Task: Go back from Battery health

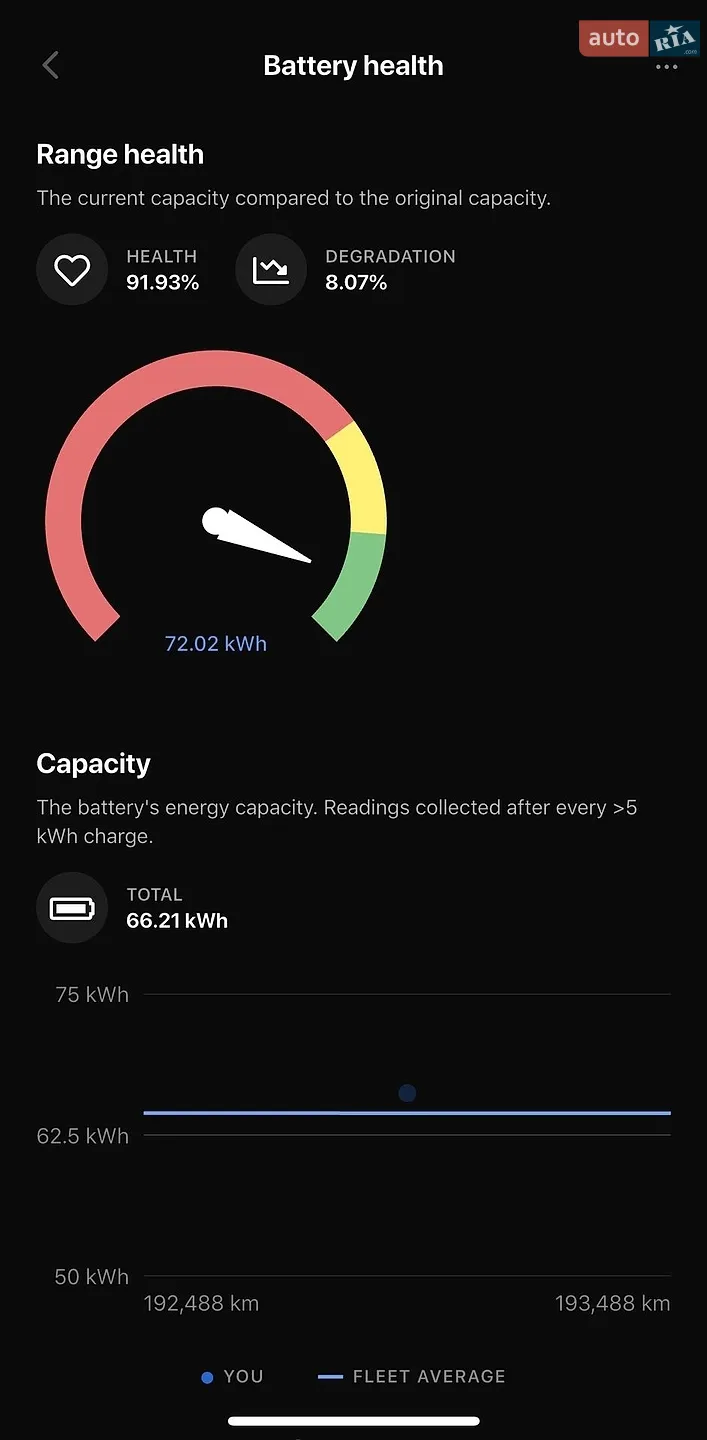Action: [x=51, y=66]
